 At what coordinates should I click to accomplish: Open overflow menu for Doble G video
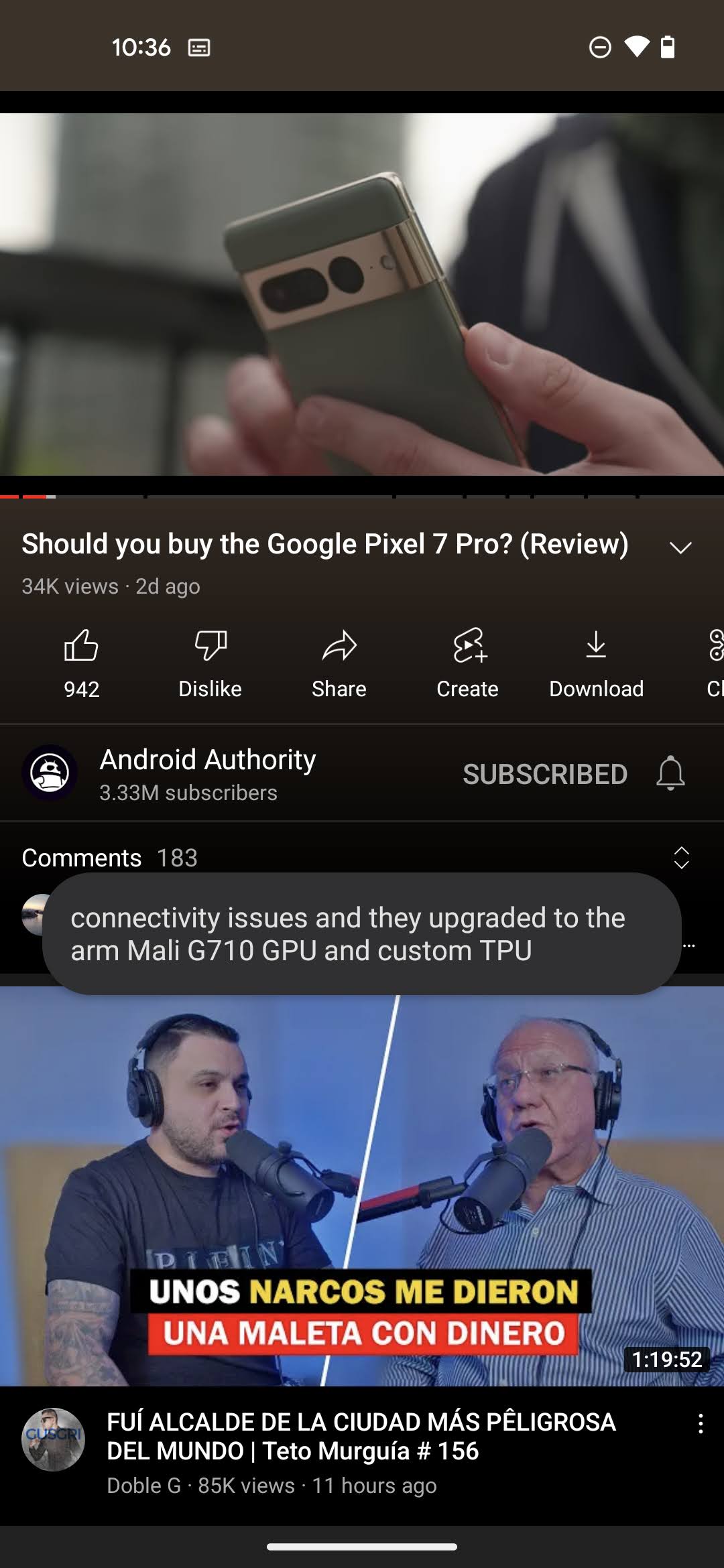[701, 1424]
